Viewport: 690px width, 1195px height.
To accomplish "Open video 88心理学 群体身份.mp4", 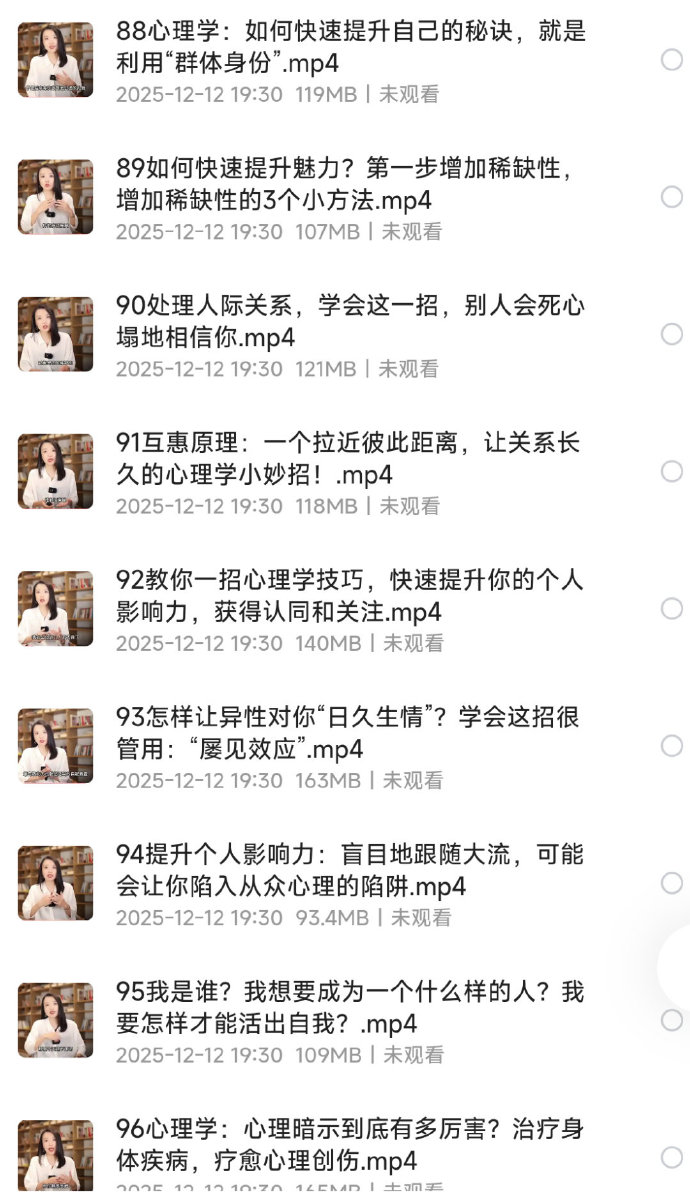I will (350, 48).
